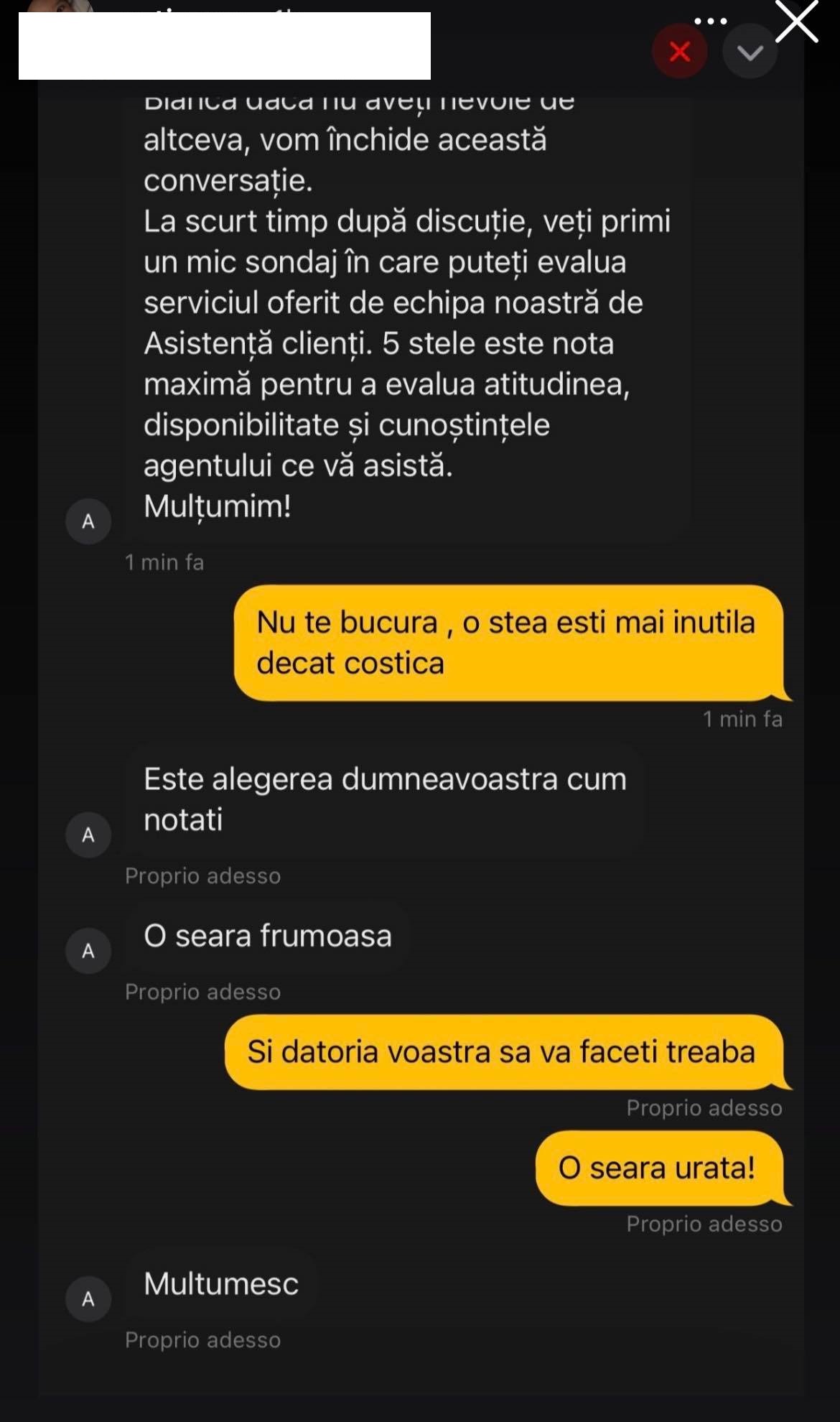Close the story viewer
840x1422 pixels.
click(797, 22)
